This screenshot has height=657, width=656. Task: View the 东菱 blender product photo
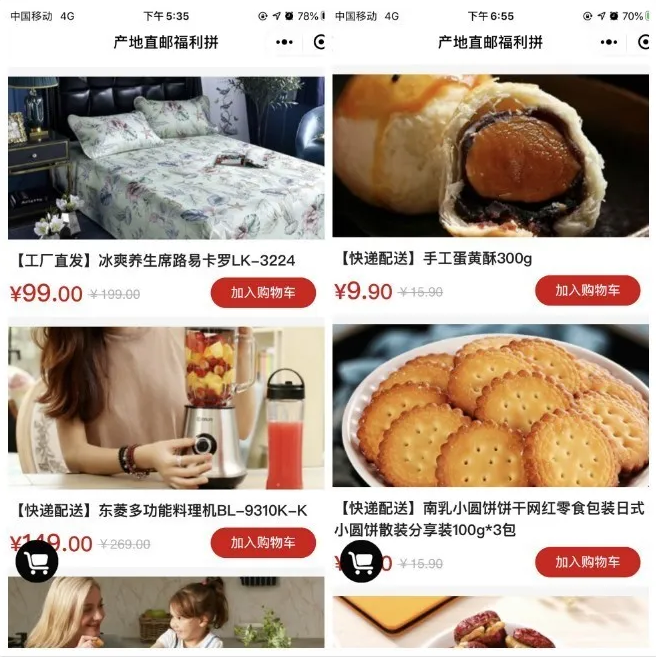166,407
